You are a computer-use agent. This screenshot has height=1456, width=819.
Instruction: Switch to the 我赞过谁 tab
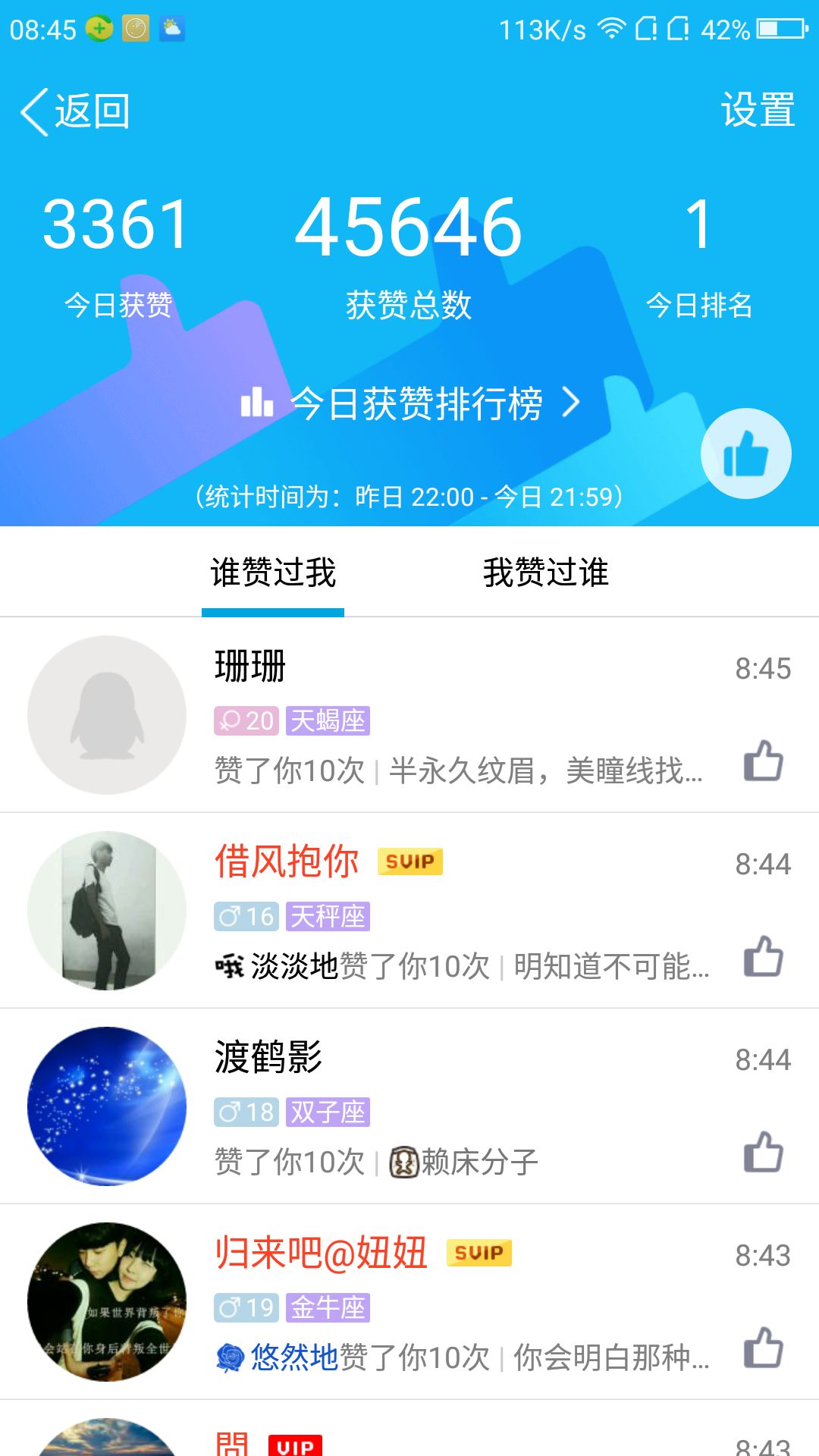pos(545,573)
